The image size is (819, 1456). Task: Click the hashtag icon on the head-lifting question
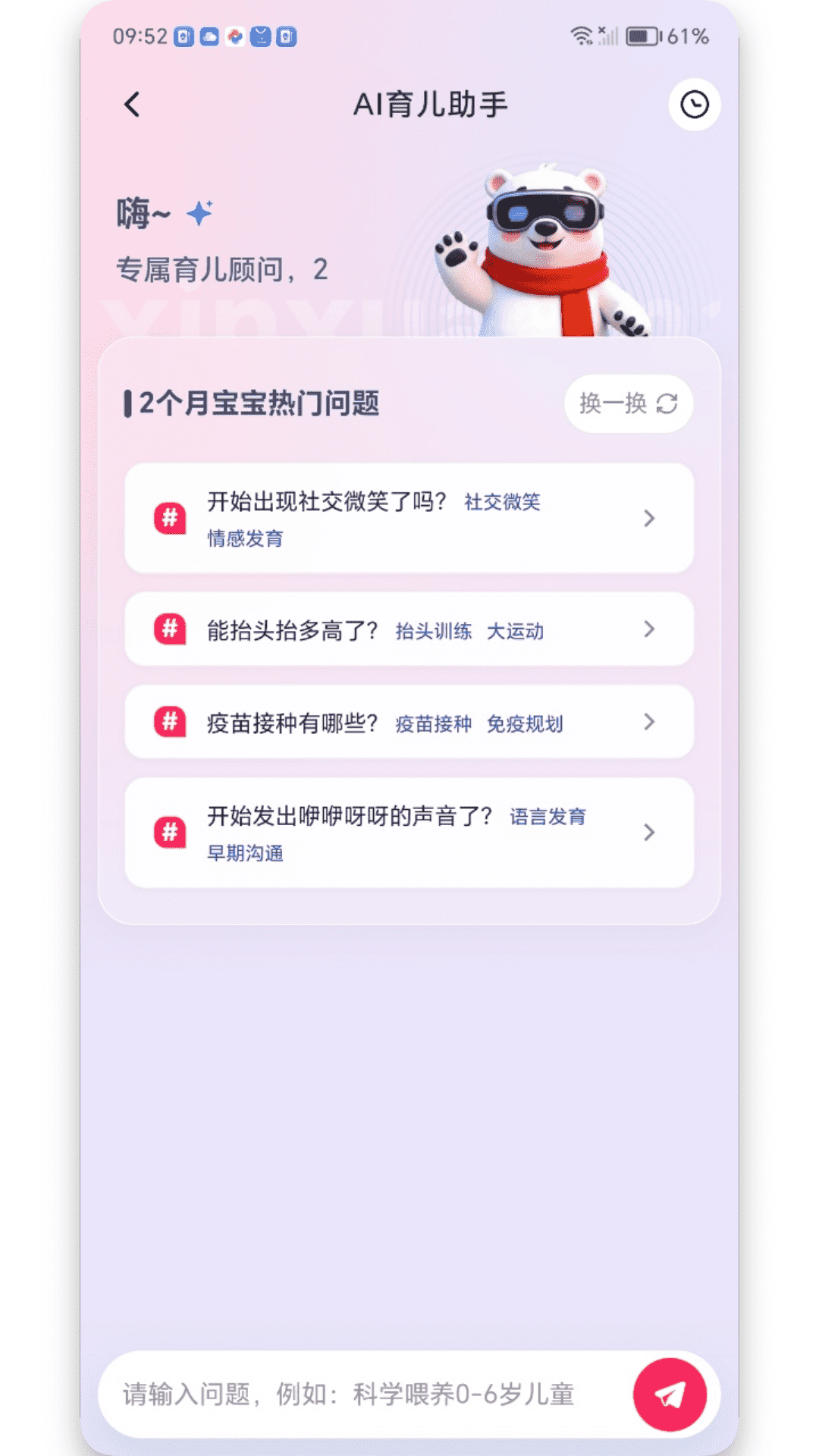[x=168, y=629]
